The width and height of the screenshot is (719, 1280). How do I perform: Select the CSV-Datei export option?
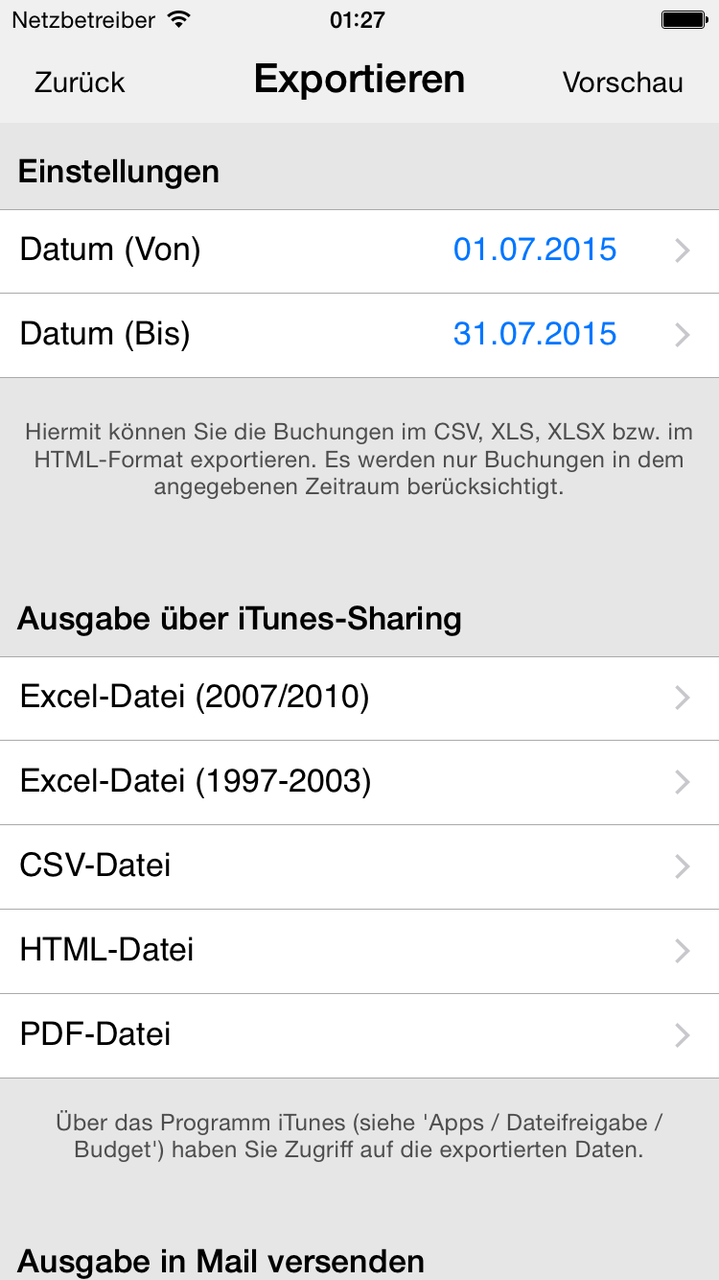[359, 866]
